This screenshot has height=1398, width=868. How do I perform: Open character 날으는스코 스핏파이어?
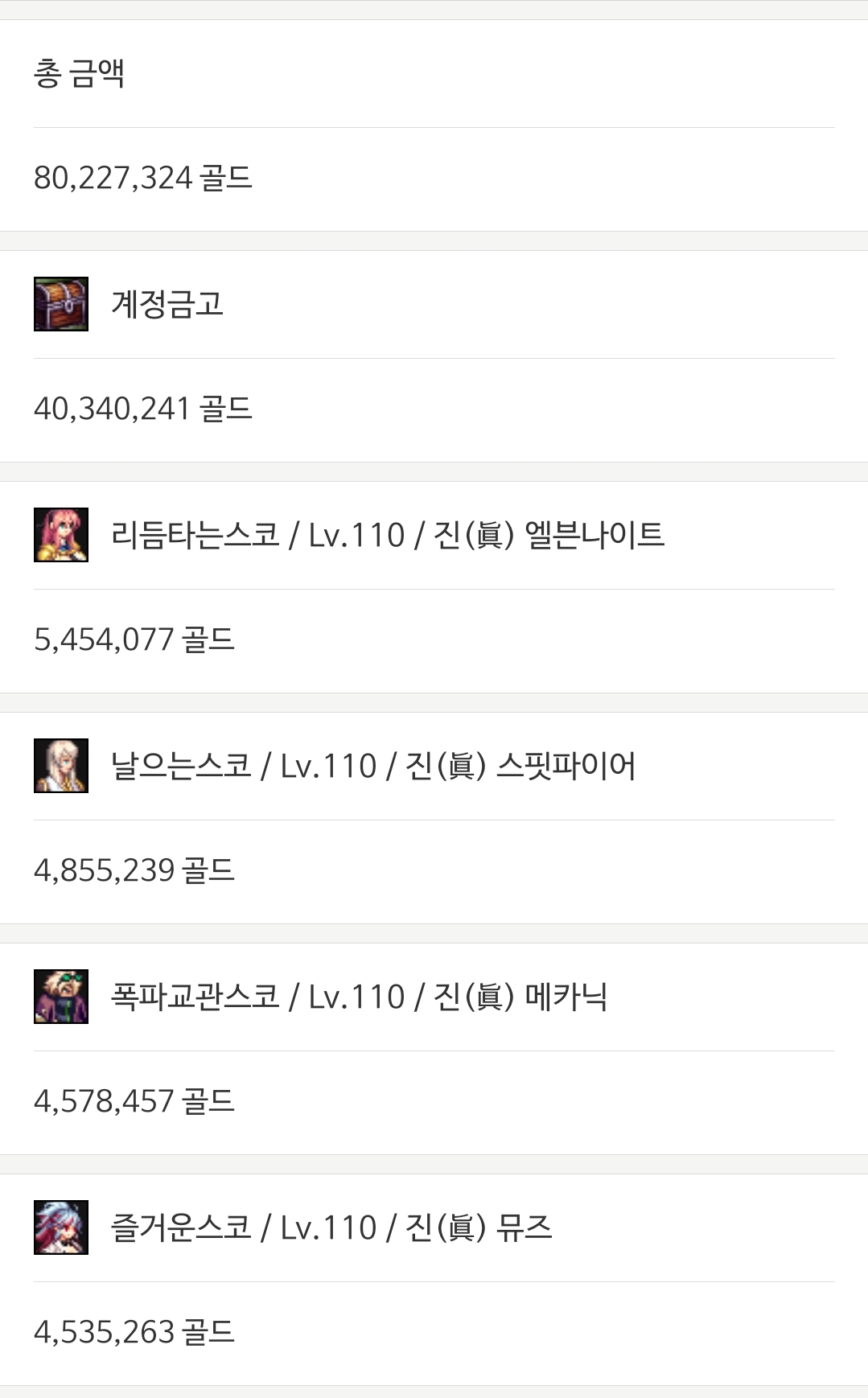(434, 766)
